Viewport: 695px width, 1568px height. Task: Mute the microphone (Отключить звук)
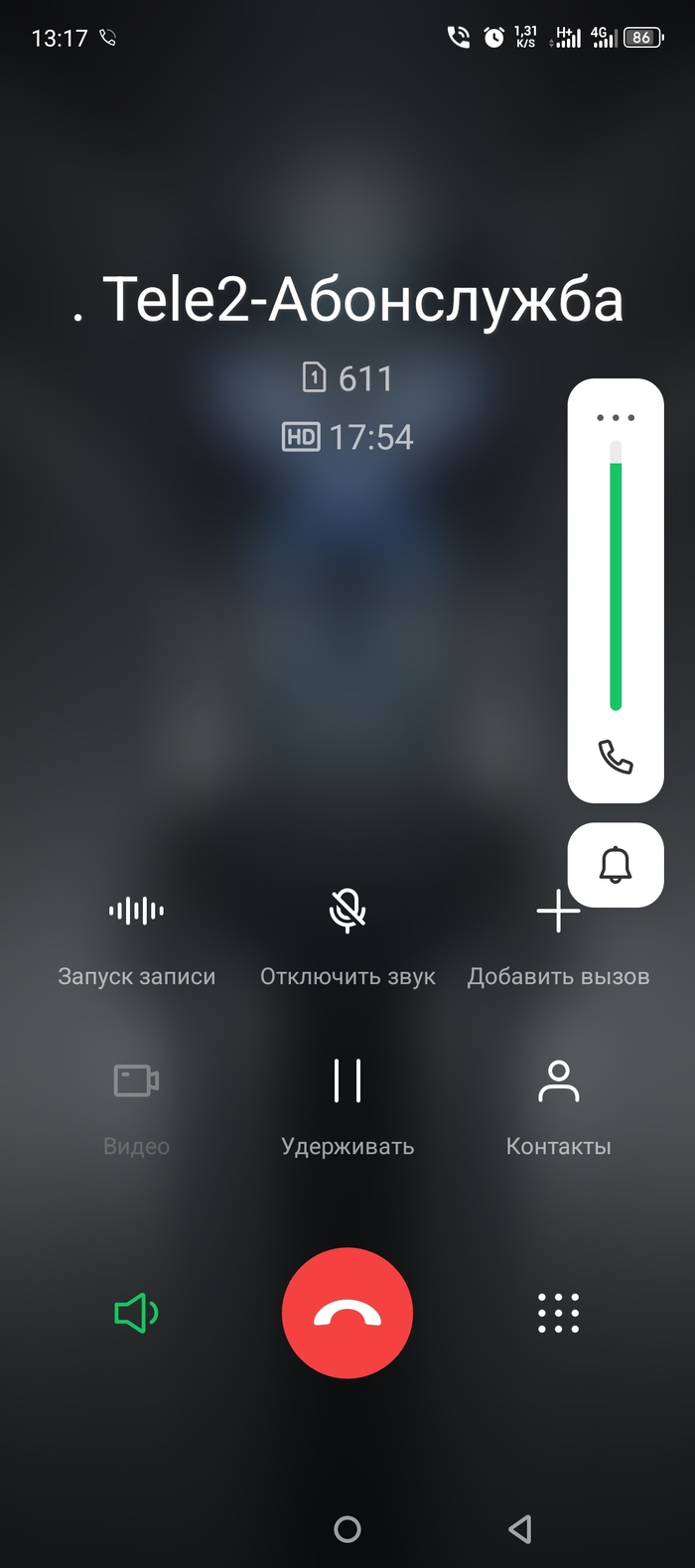347,933
